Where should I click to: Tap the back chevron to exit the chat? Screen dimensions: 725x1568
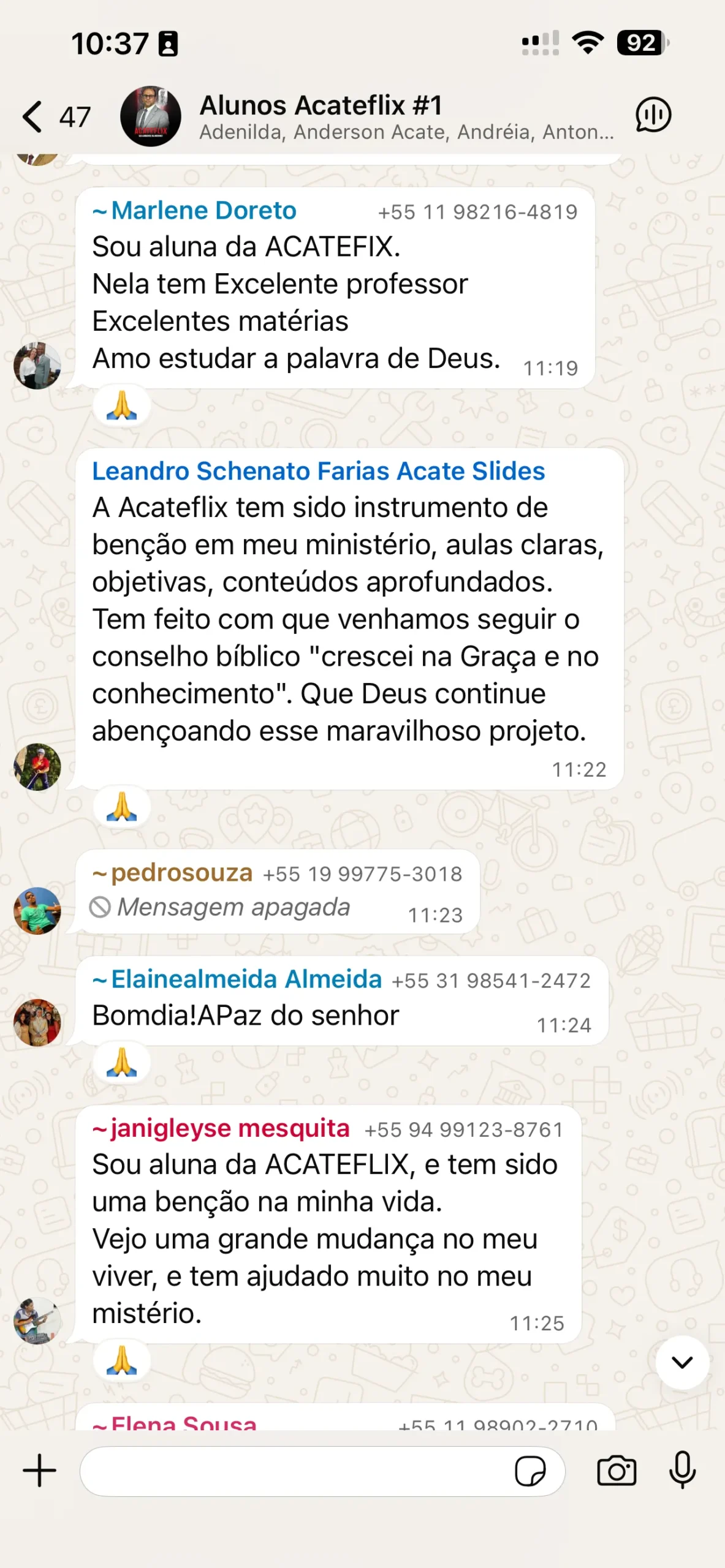(x=32, y=114)
